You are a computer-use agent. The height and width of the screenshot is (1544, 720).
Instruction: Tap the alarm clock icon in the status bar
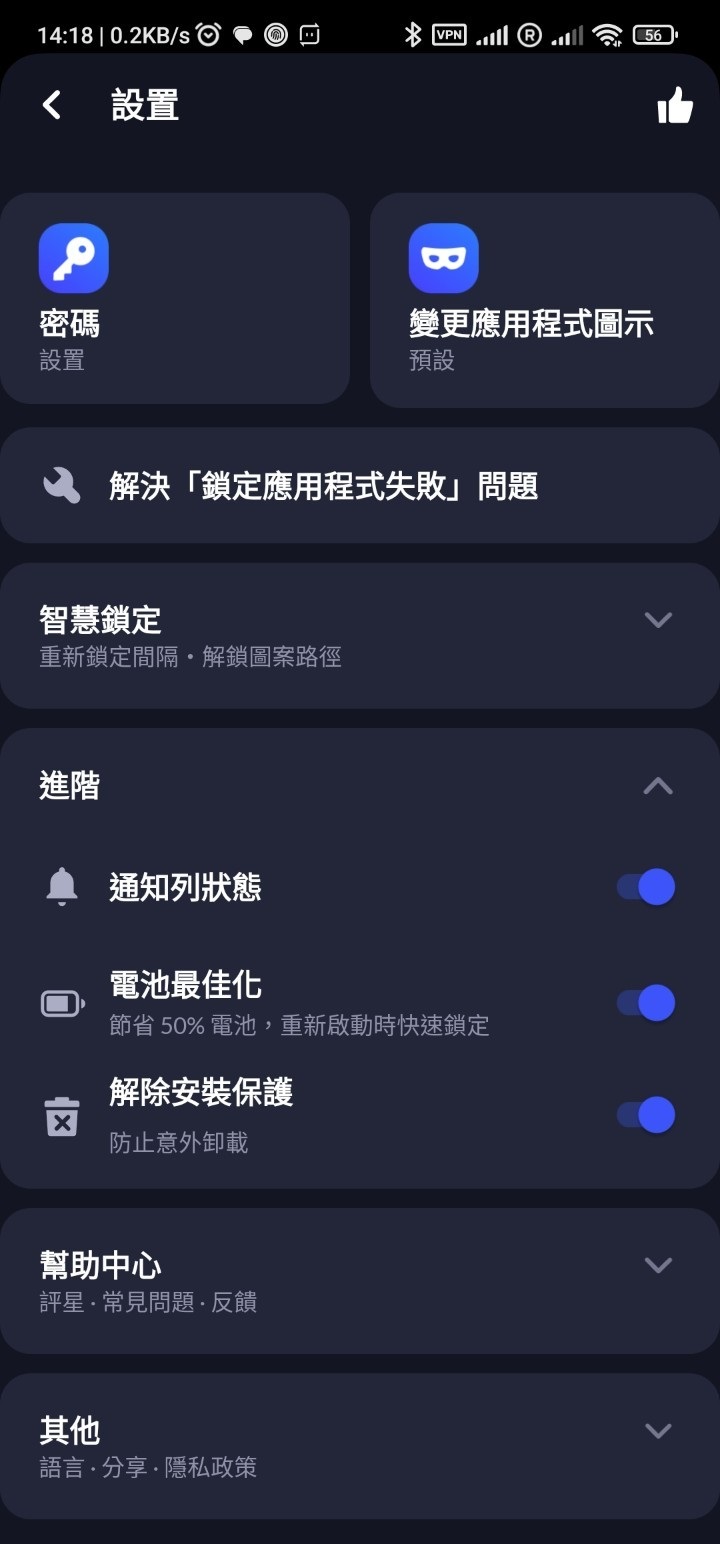click(207, 33)
